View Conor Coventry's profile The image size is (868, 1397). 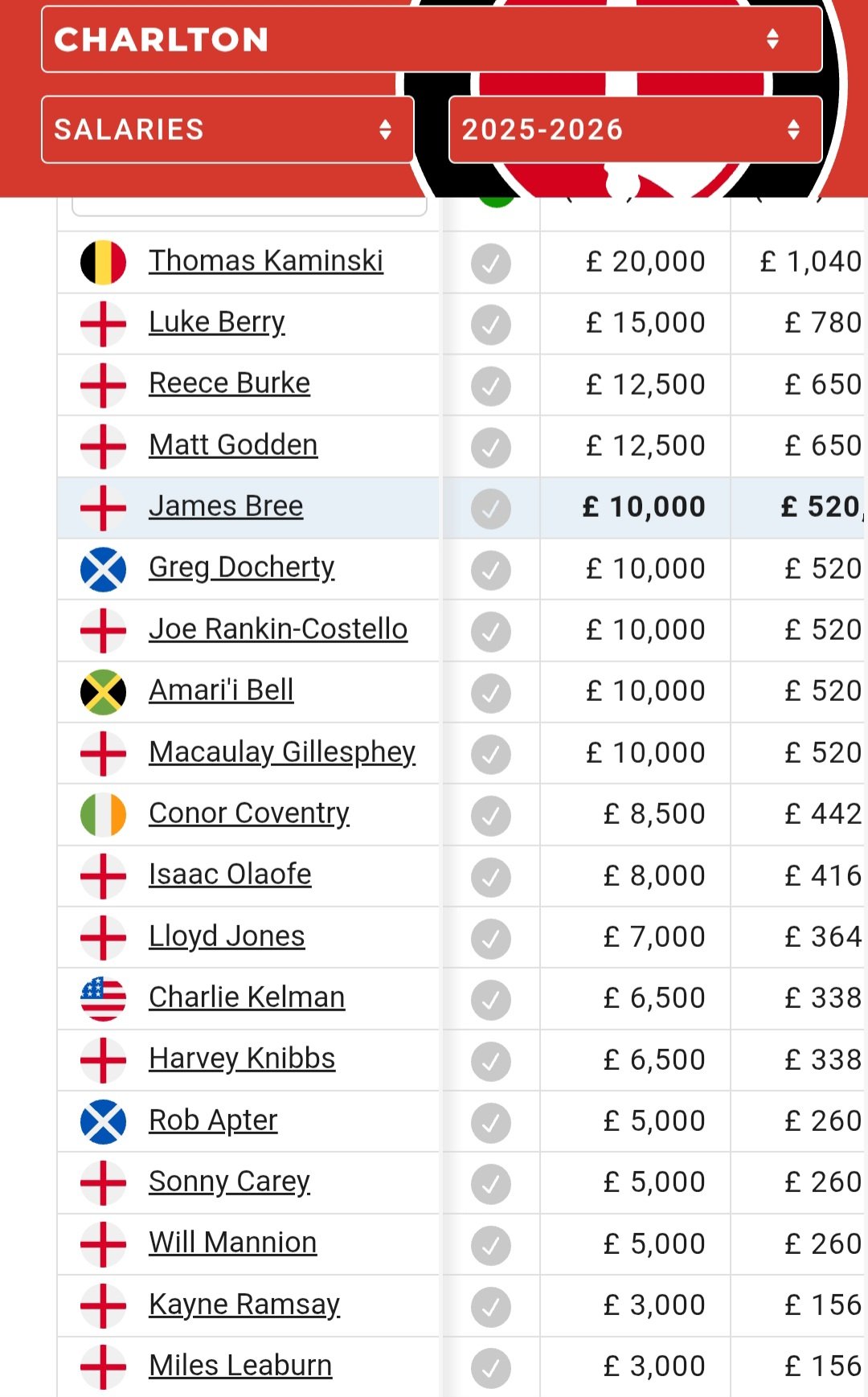click(x=249, y=813)
